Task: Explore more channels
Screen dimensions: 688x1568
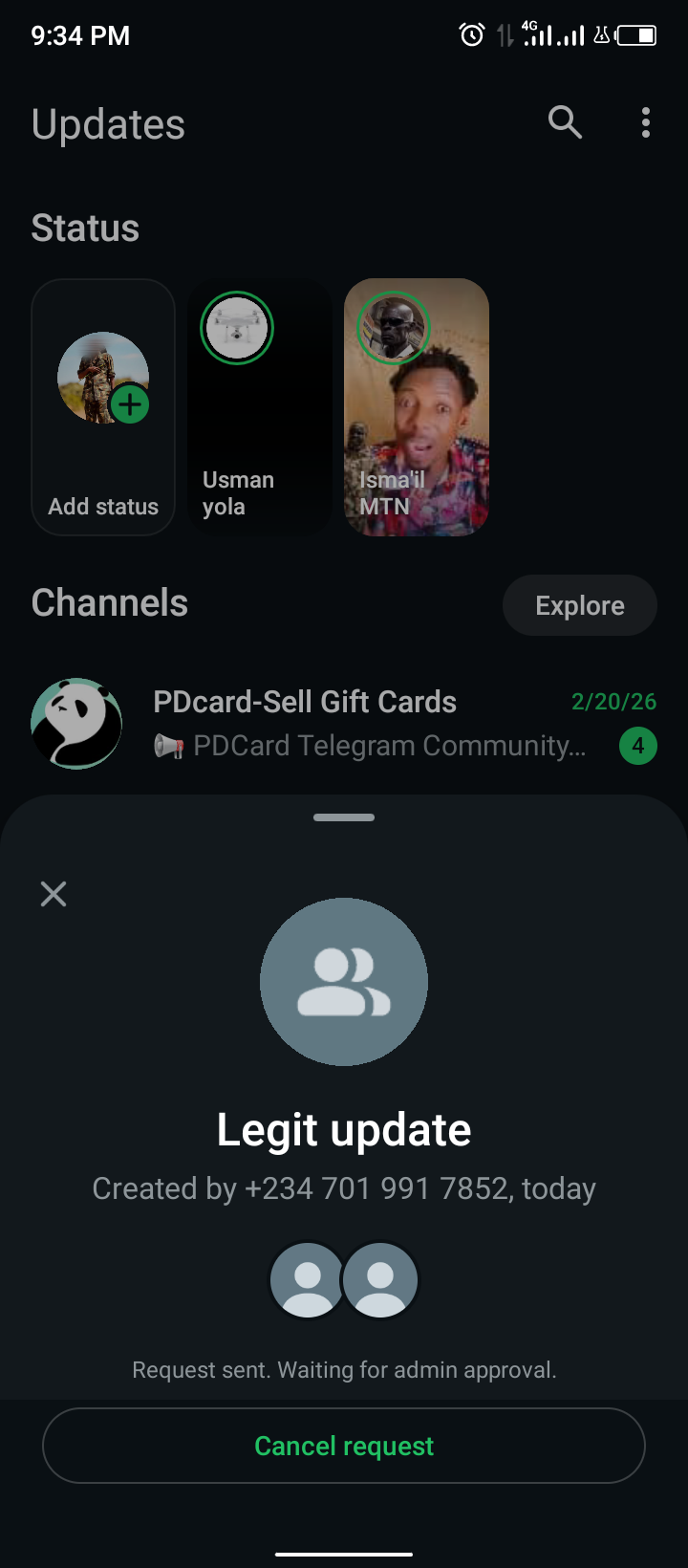Action: (579, 605)
